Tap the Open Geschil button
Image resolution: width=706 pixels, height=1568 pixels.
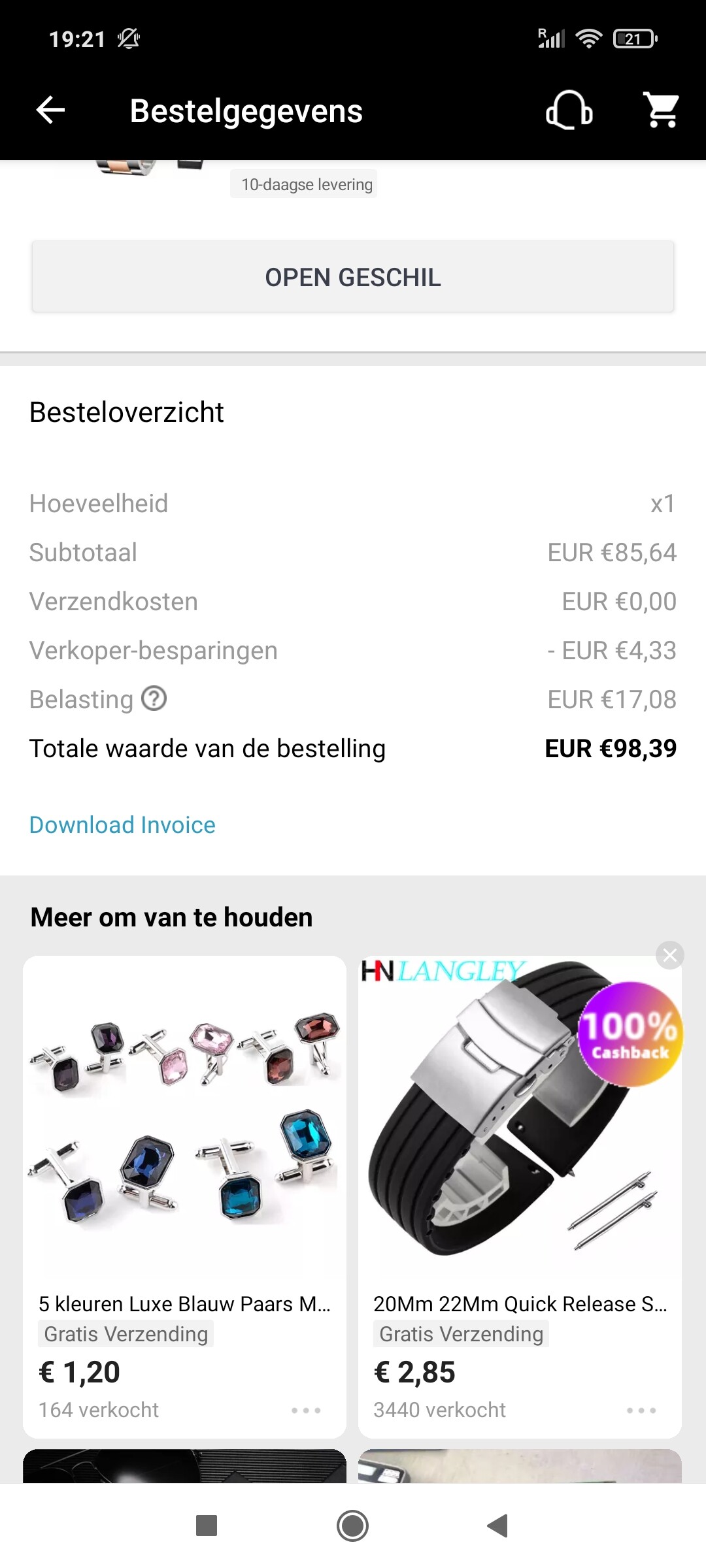[353, 277]
